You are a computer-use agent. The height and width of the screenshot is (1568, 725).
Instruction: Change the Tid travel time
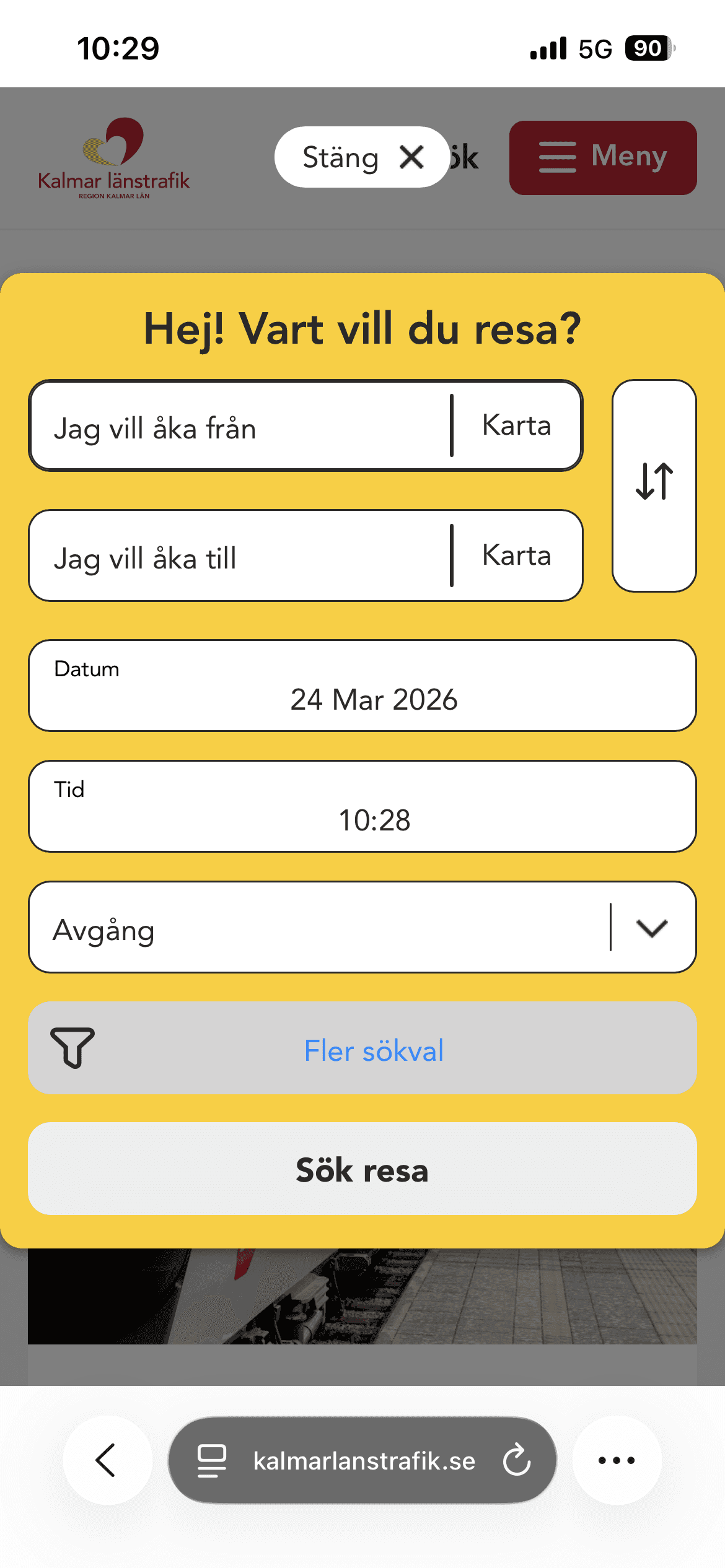tap(362, 806)
